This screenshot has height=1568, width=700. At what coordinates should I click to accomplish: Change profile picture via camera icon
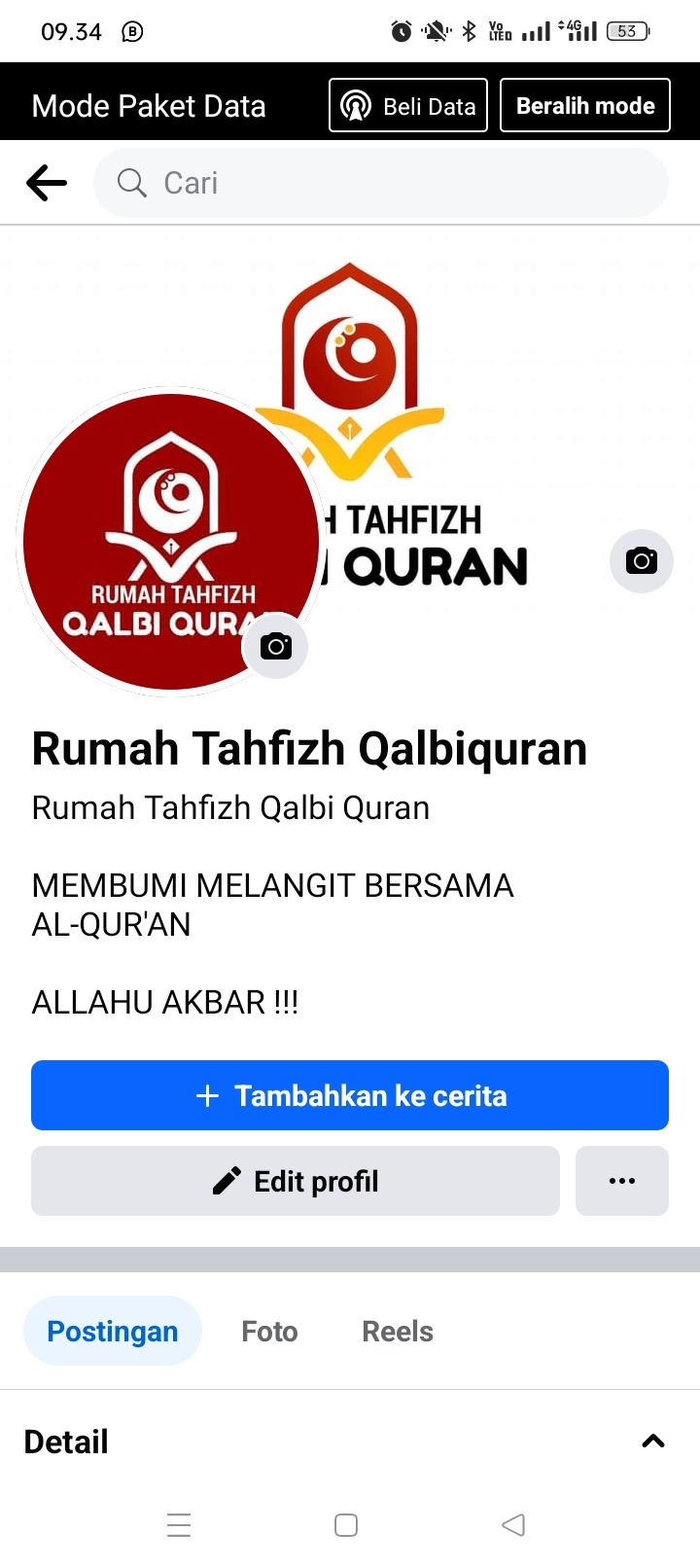tap(276, 646)
